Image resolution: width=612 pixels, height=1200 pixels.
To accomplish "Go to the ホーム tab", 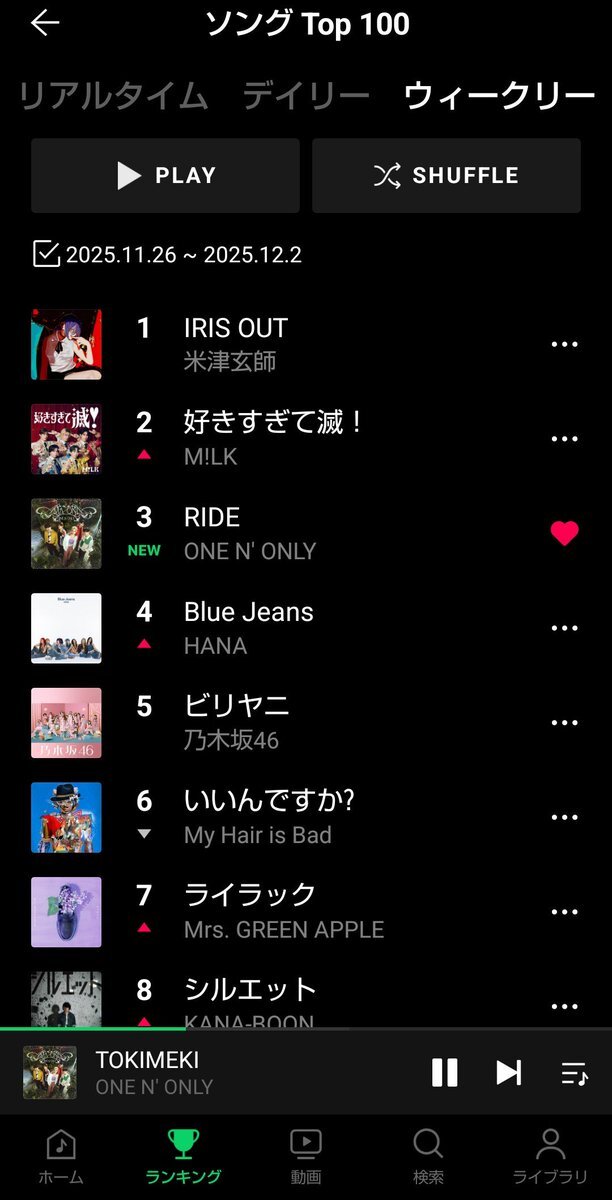I will tap(61, 1157).
